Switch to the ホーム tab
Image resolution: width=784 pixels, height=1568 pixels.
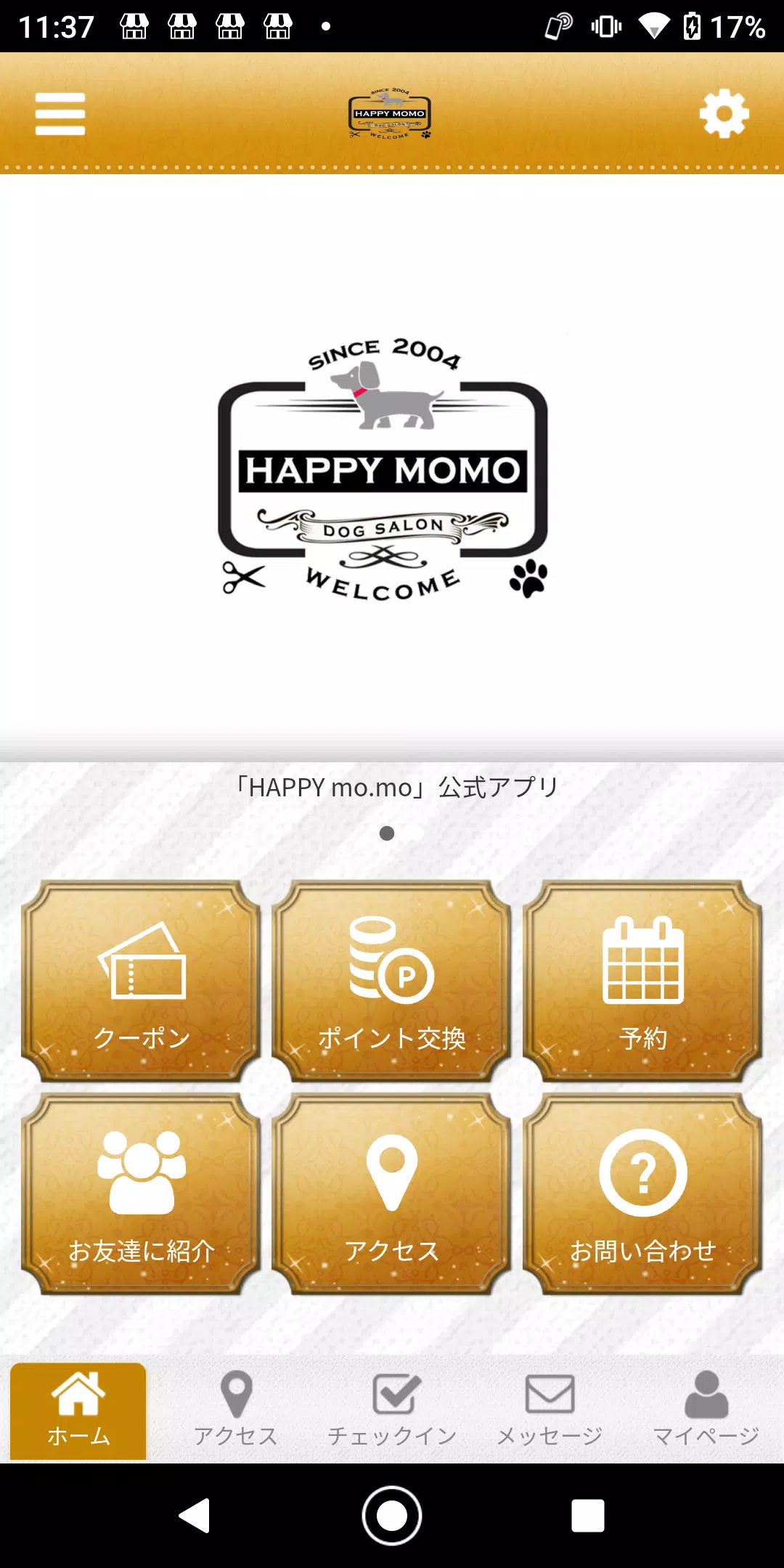(x=78, y=1410)
